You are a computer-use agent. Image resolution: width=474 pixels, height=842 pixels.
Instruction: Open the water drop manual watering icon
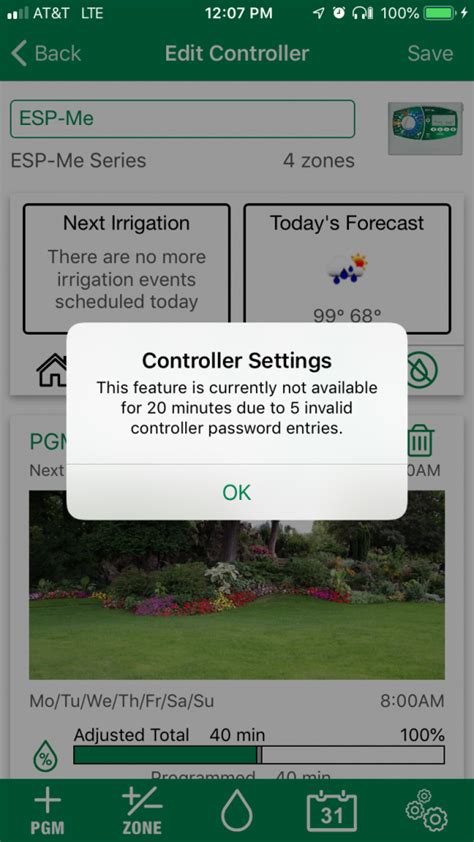coord(236,811)
